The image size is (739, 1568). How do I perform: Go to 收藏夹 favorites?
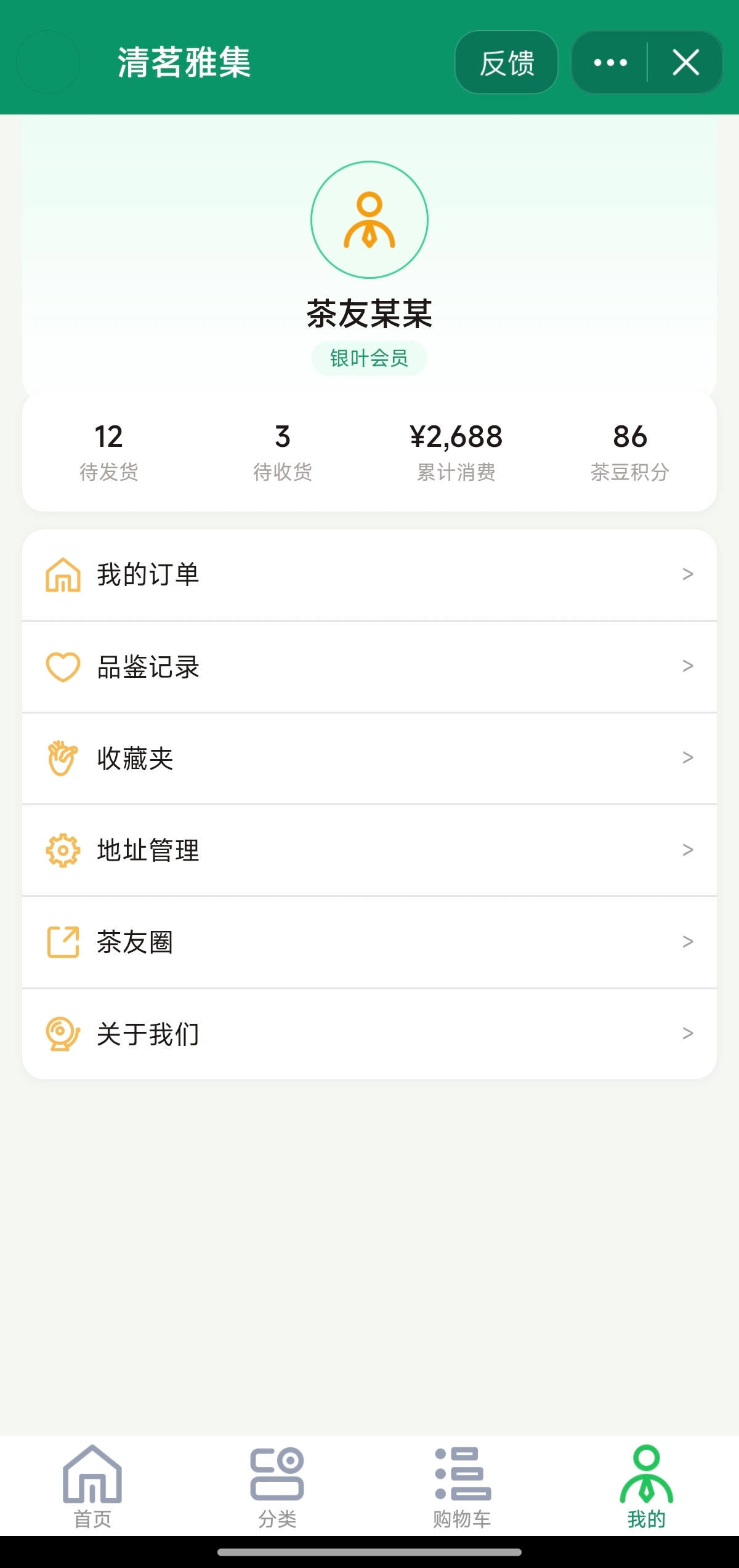[369, 758]
